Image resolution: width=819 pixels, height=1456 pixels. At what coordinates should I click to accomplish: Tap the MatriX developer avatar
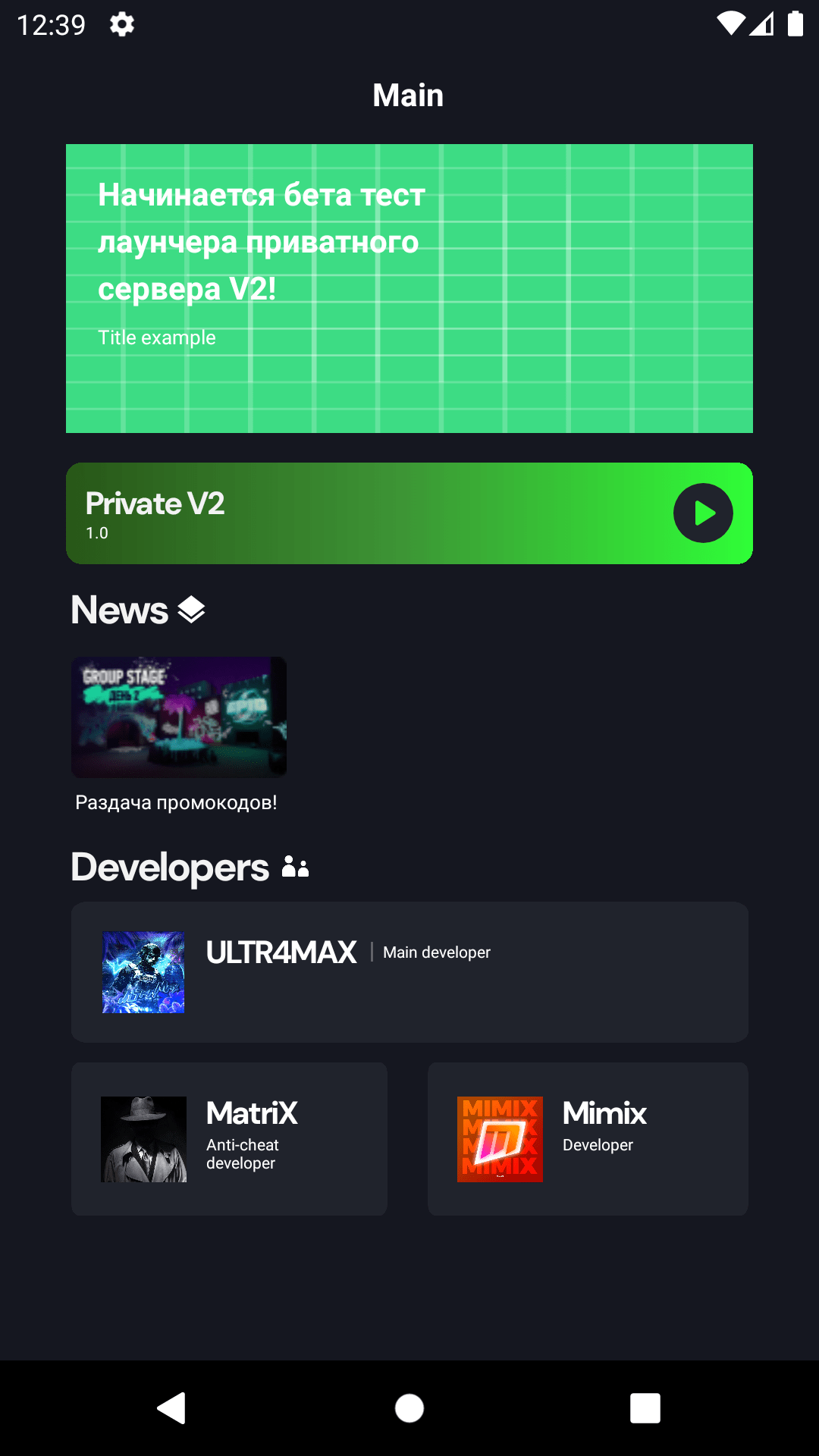[x=144, y=1139]
